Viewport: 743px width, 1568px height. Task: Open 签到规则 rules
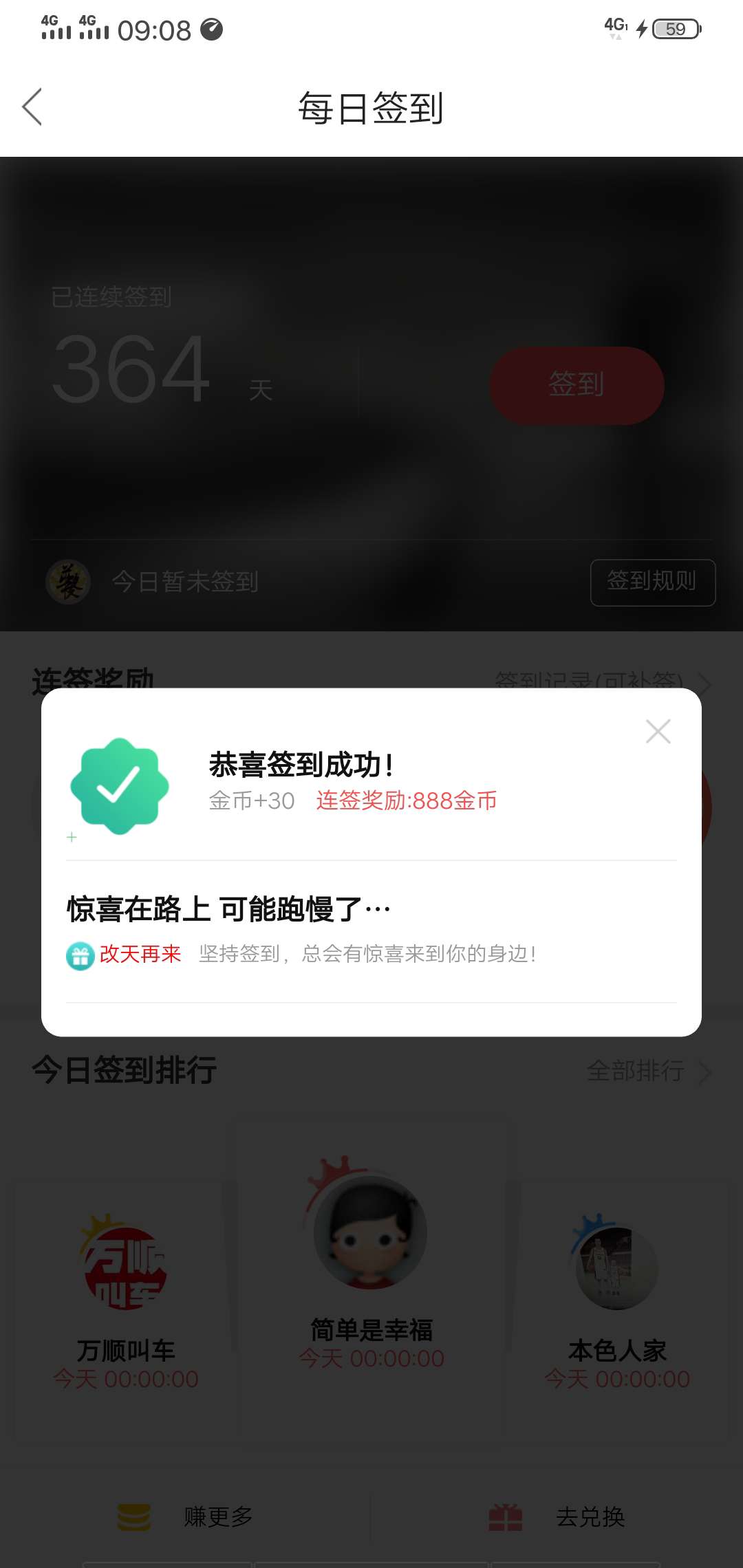coord(653,582)
